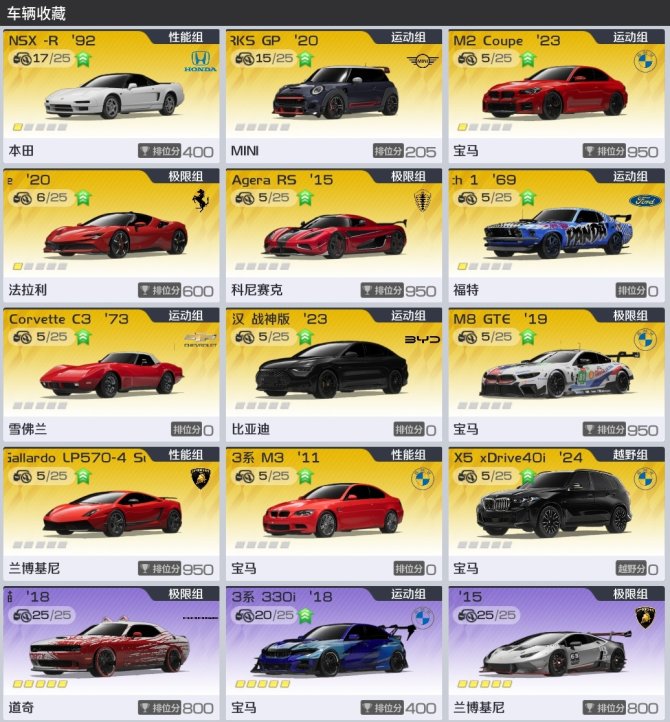Open the BMW X5 xDrive40i '24 card

[556, 513]
